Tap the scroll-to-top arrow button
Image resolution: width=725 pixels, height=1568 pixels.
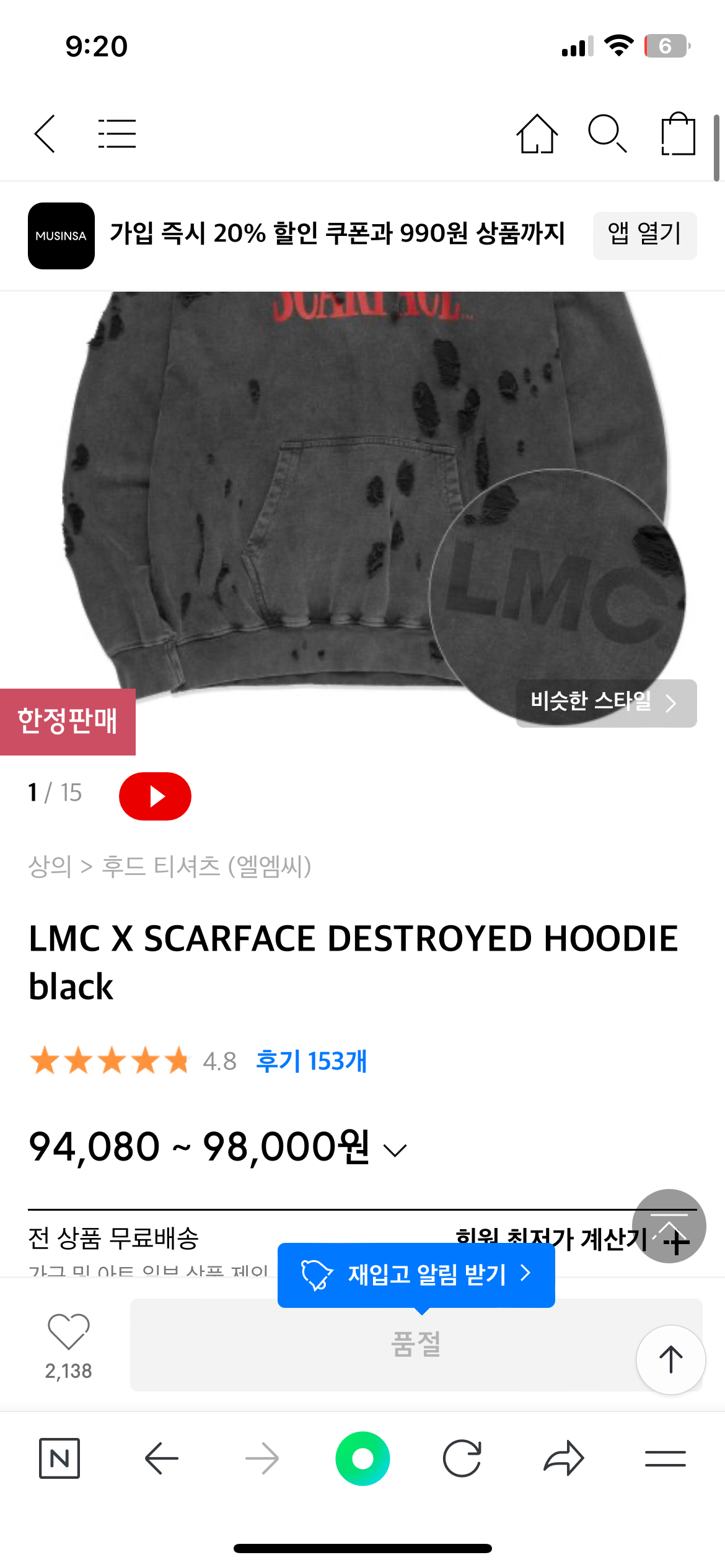point(670,1360)
